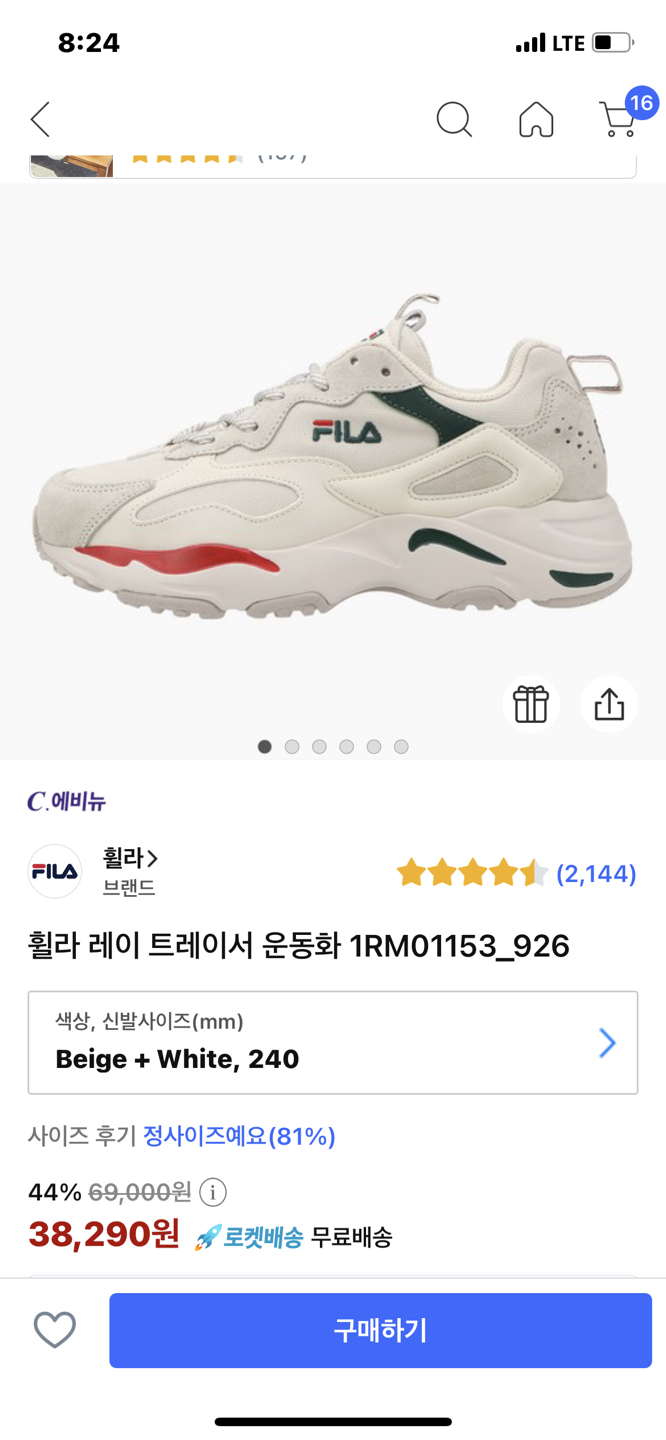The width and height of the screenshot is (666, 1440).
Task: Open size review 정사이즈예요(81%) link
Action: 238,1136
